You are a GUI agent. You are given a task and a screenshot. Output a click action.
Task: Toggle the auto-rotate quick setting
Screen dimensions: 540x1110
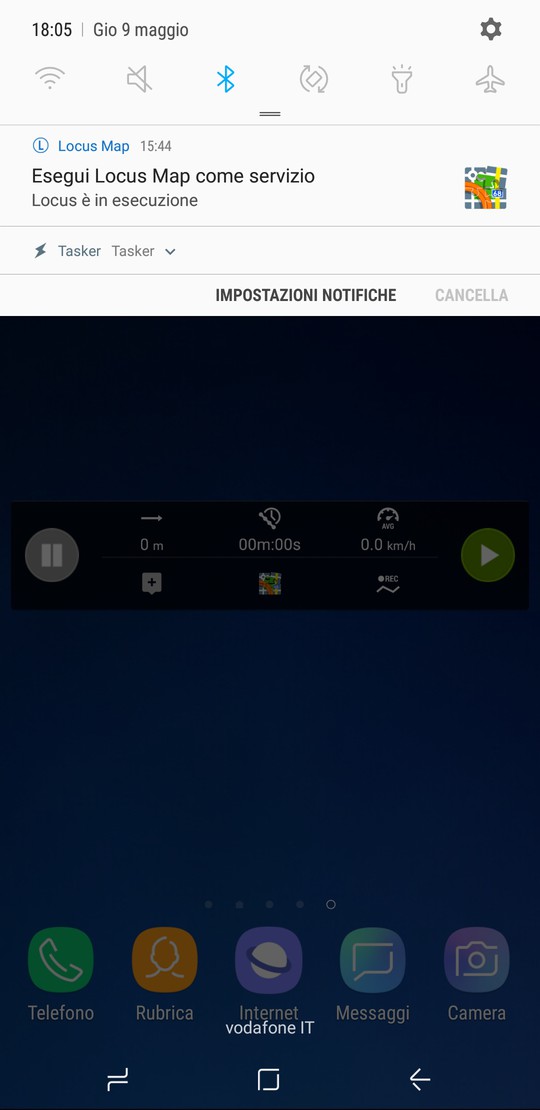pyautogui.click(x=314, y=79)
